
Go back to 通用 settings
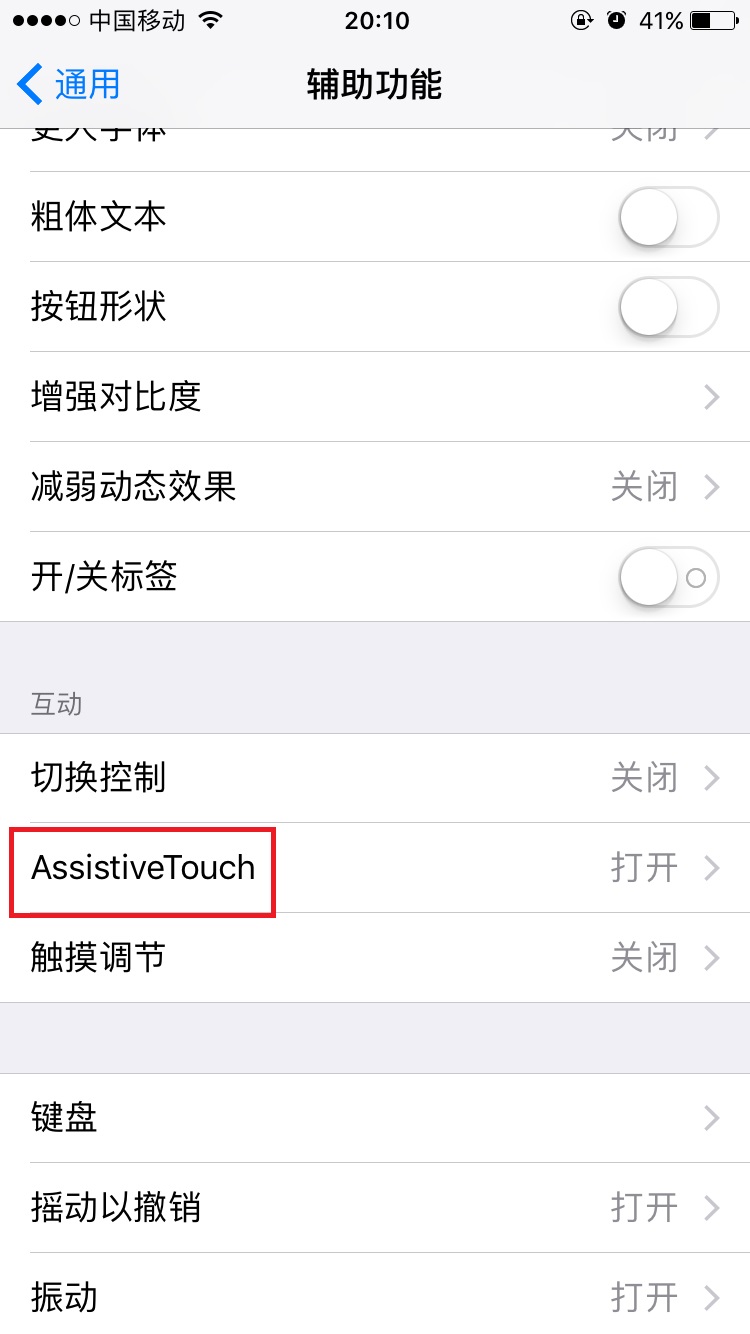[68, 84]
